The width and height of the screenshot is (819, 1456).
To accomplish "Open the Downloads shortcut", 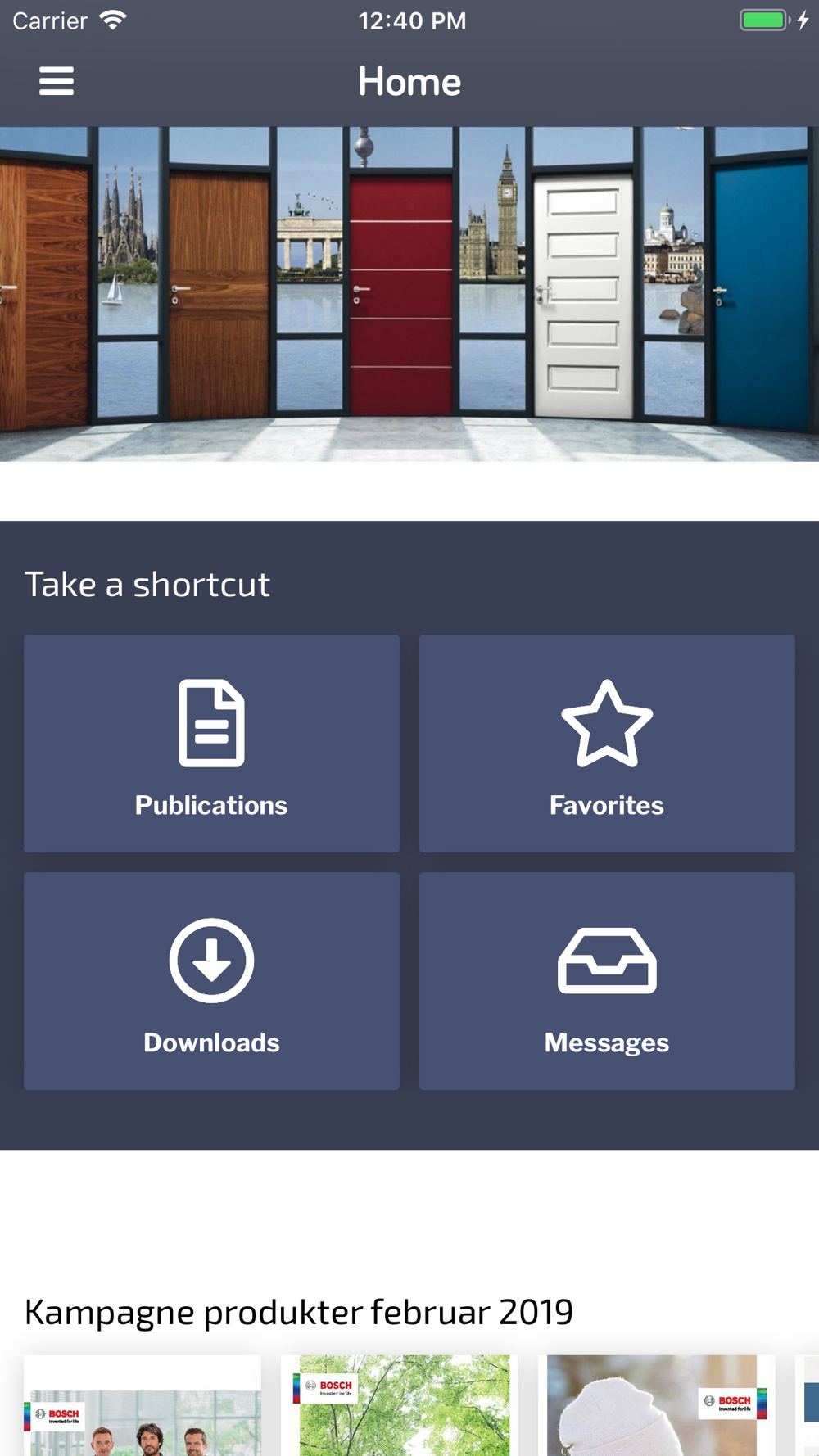I will click(211, 981).
